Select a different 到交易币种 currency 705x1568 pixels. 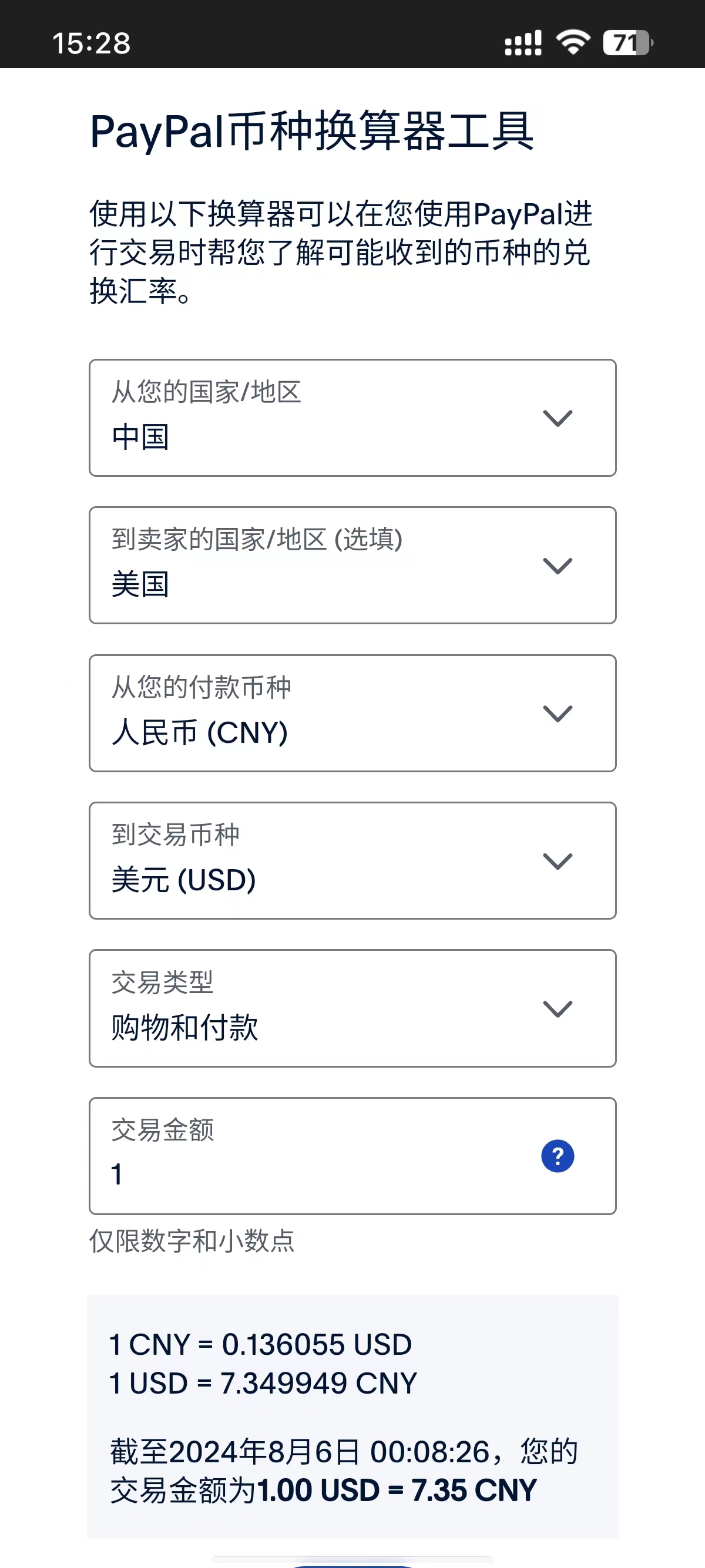tap(352, 861)
